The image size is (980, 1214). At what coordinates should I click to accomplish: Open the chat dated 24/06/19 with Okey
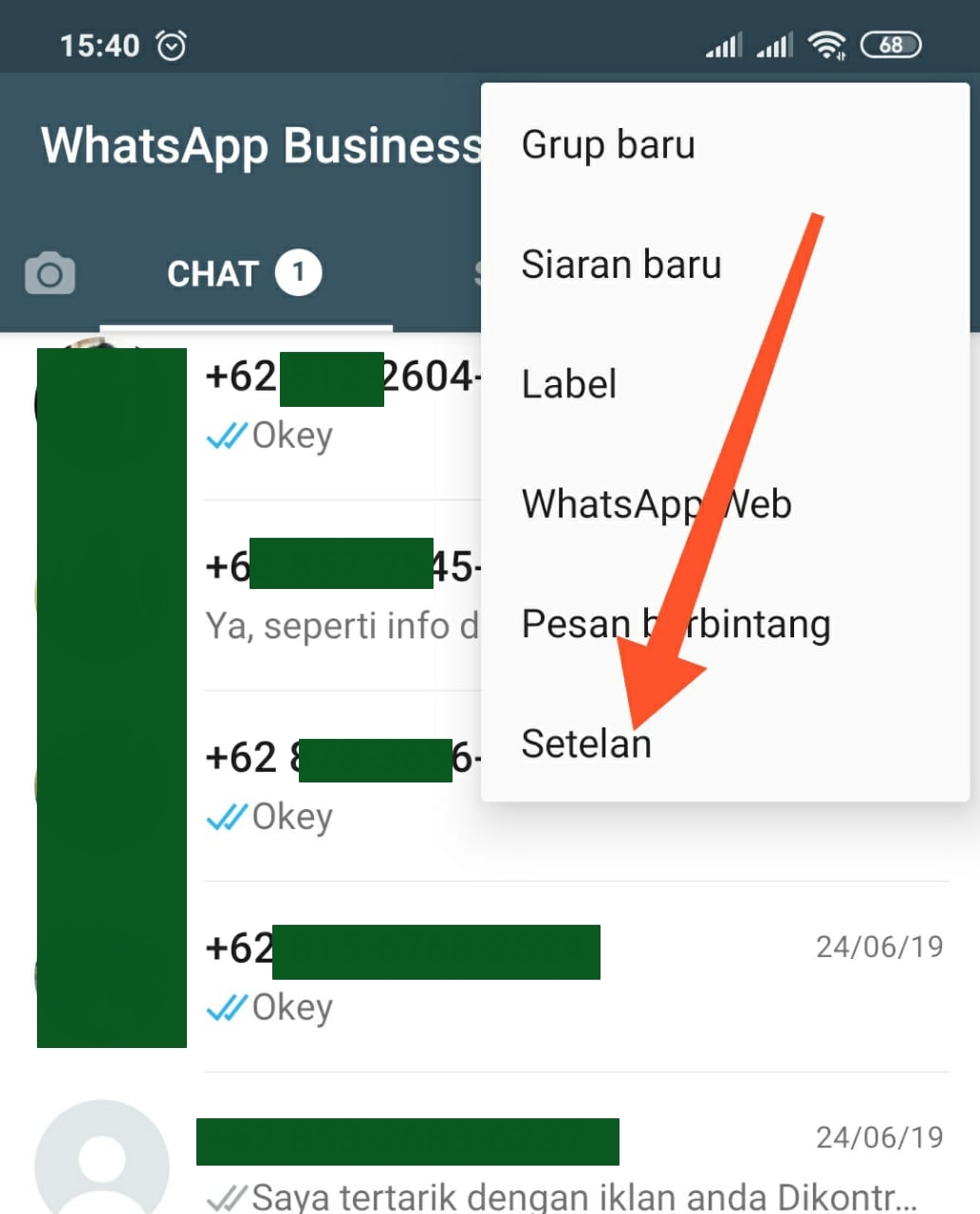(569, 977)
